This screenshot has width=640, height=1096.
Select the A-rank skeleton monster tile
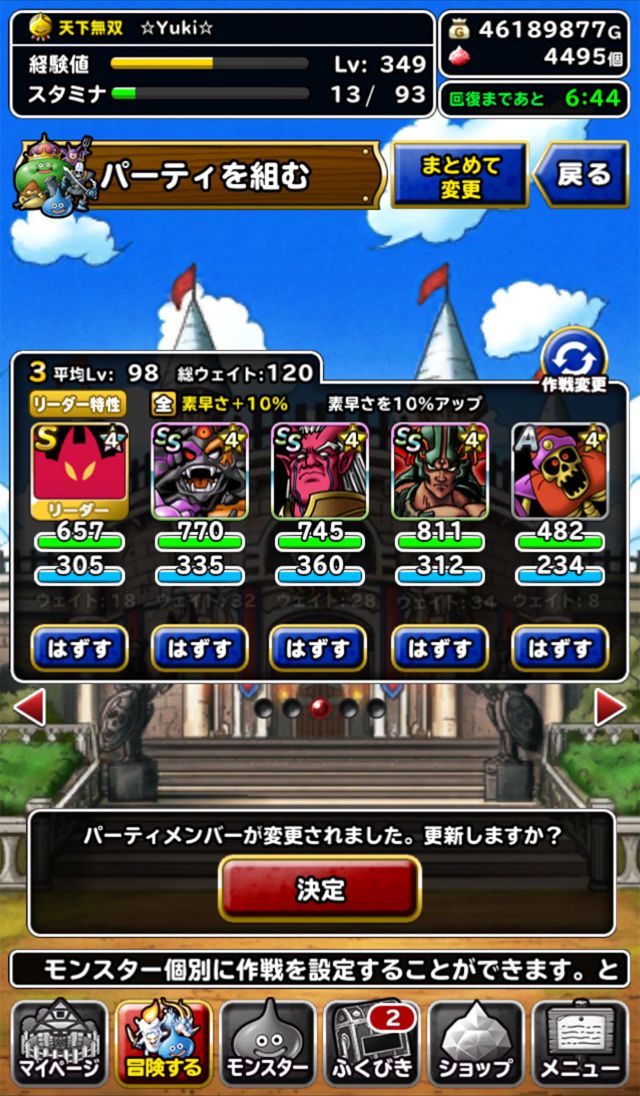point(560,471)
